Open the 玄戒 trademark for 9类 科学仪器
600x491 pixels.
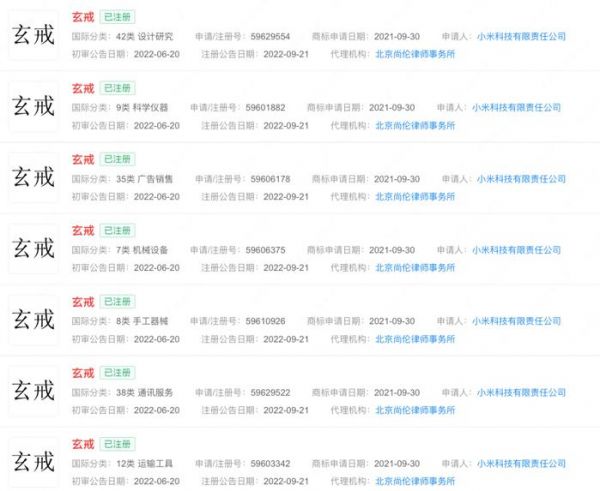[83, 89]
